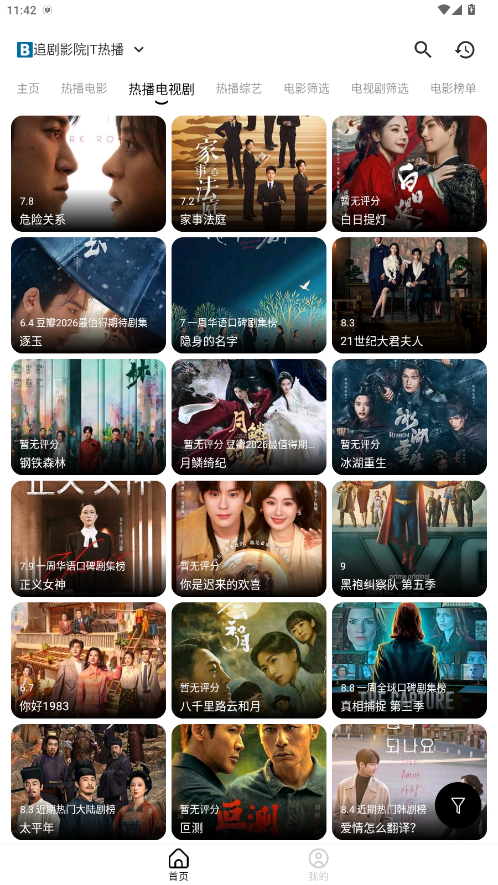Open the floating filter button
The height and width of the screenshot is (885, 498).
(458, 805)
